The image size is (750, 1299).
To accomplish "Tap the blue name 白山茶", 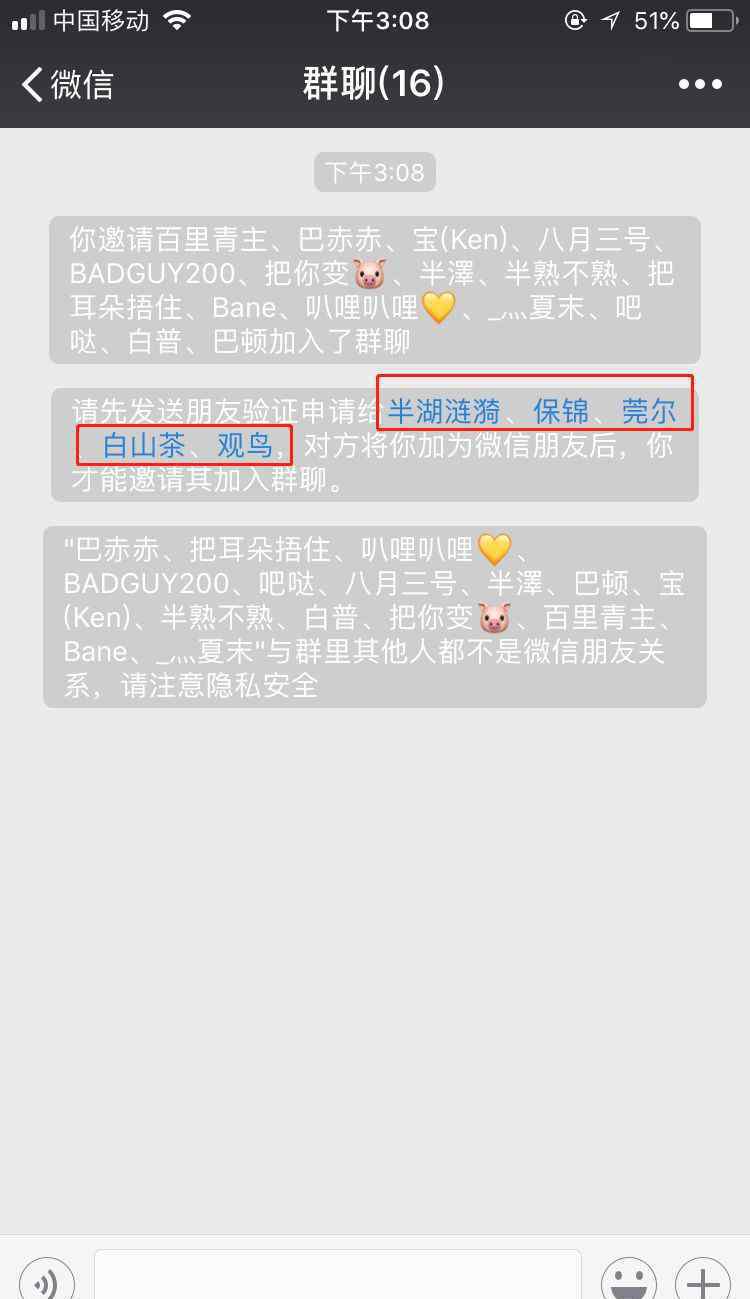I will point(144,445).
